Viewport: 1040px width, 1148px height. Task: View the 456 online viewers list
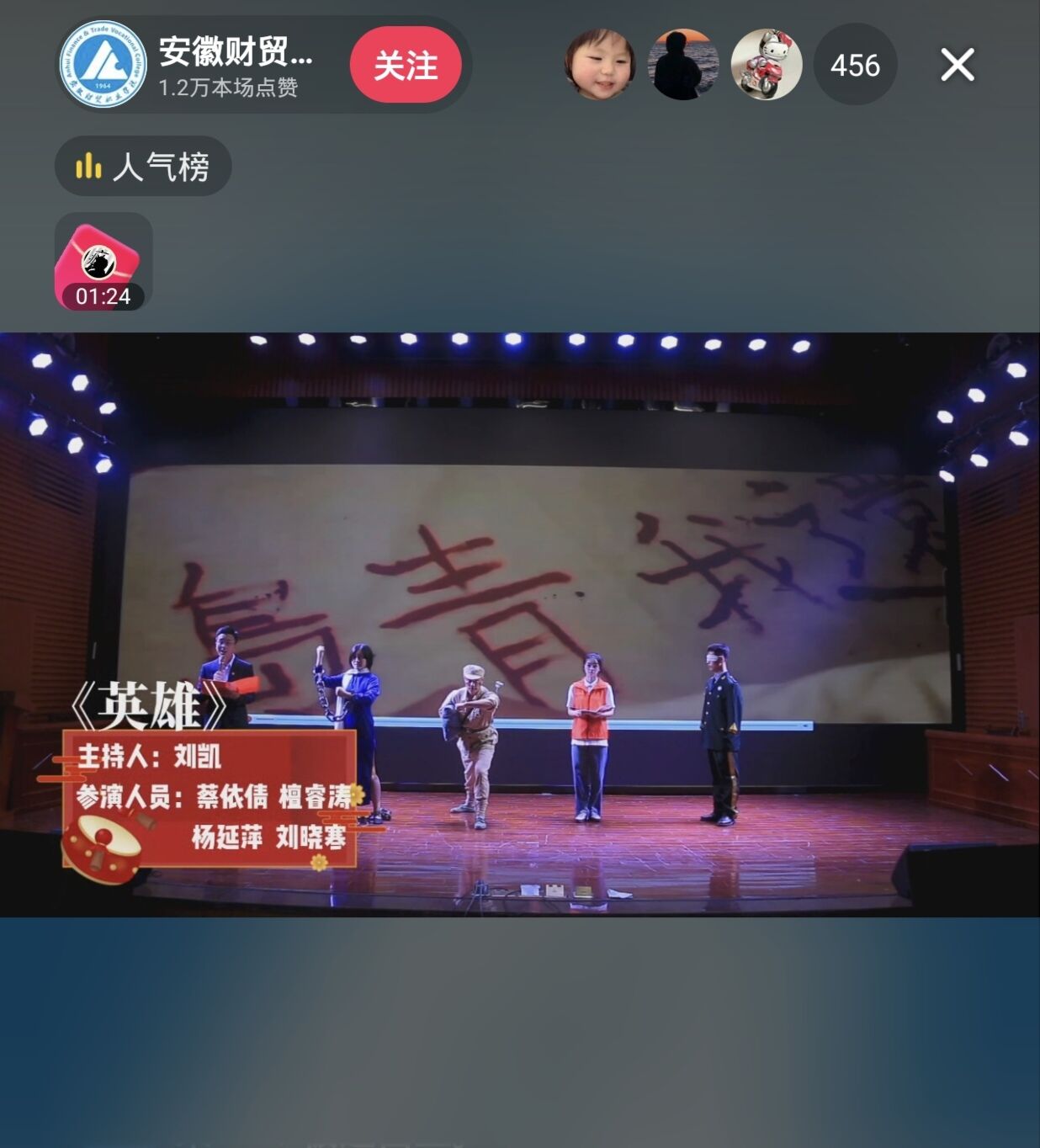click(x=855, y=66)
